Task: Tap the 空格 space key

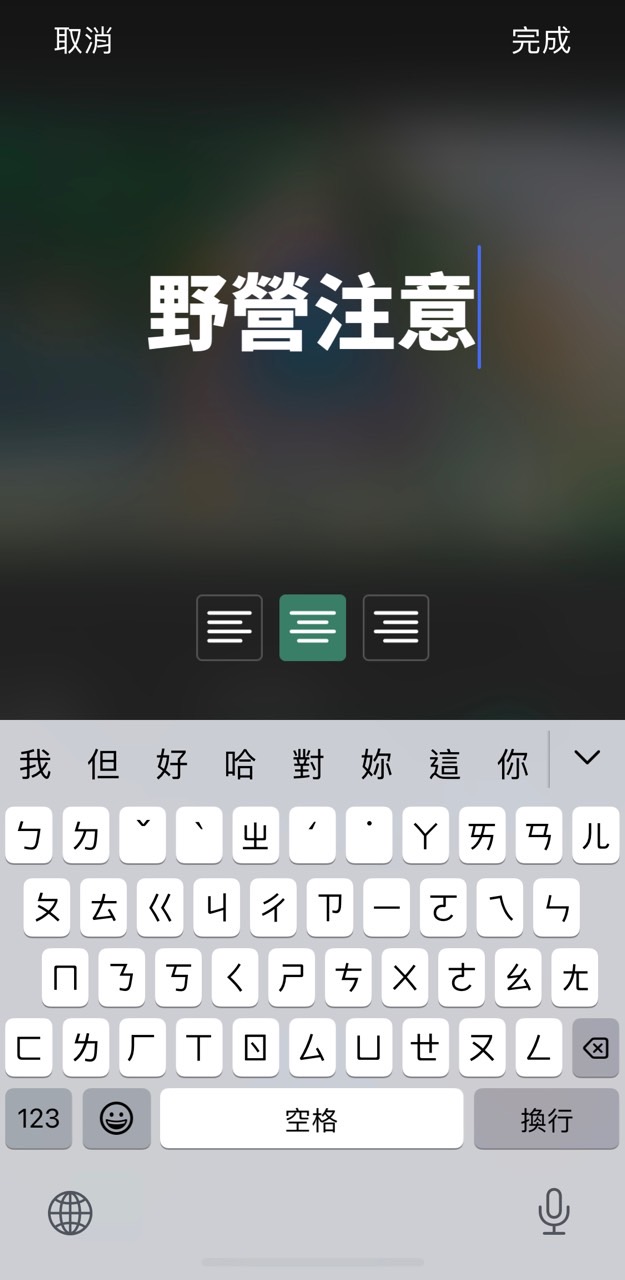Action: [x=311, y=1118]
